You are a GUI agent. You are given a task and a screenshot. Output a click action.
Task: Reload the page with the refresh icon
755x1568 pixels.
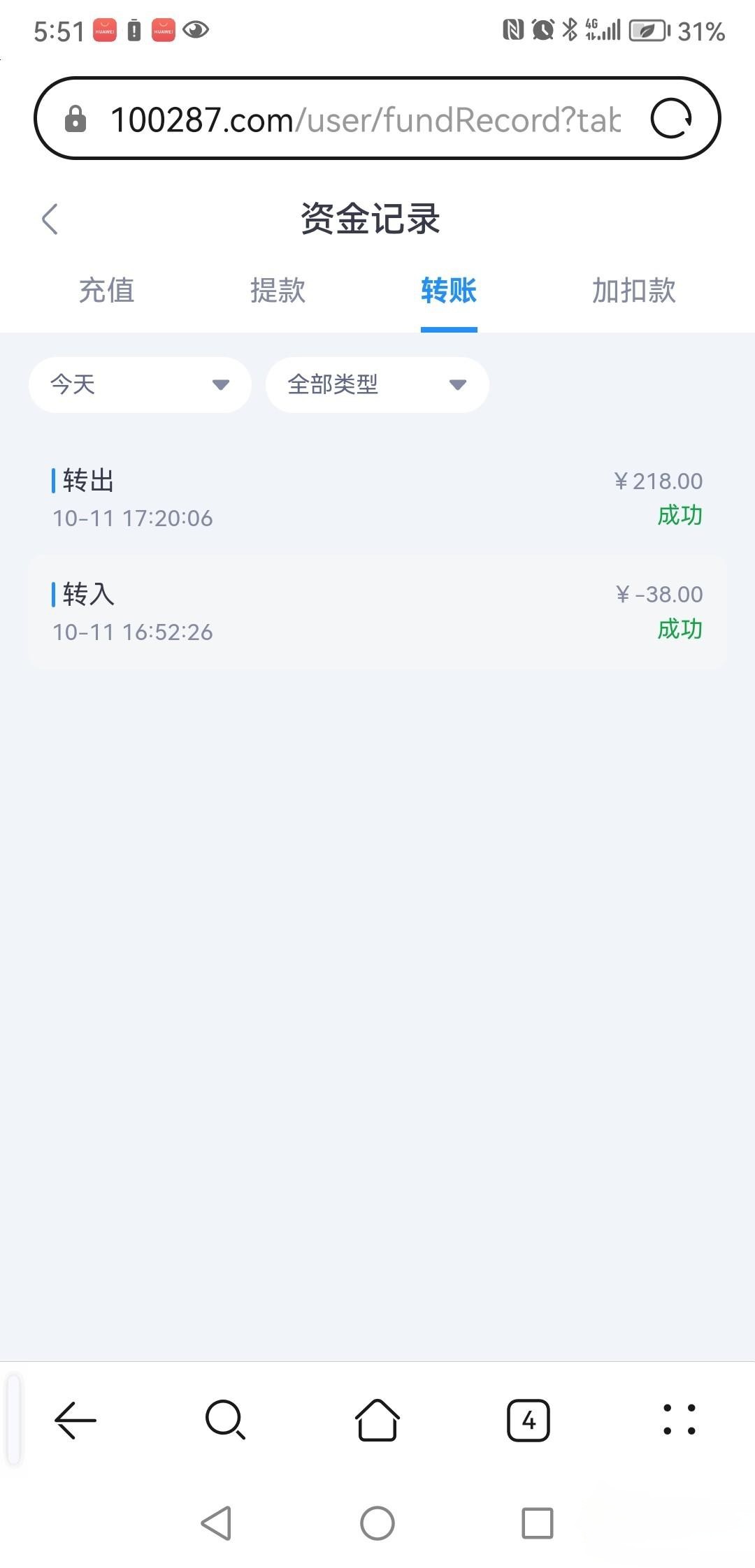[671, 119]
